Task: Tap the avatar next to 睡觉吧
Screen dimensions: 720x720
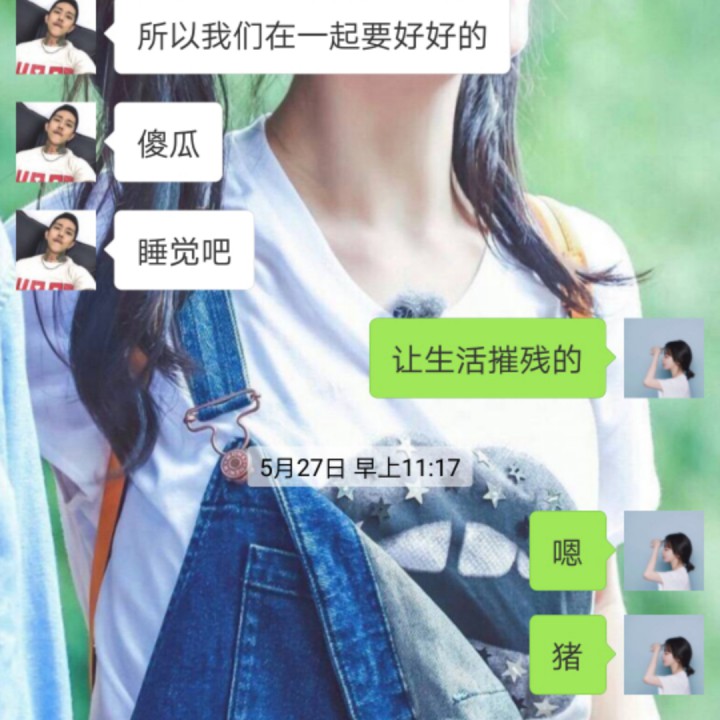Action: [x=56, y=250]
